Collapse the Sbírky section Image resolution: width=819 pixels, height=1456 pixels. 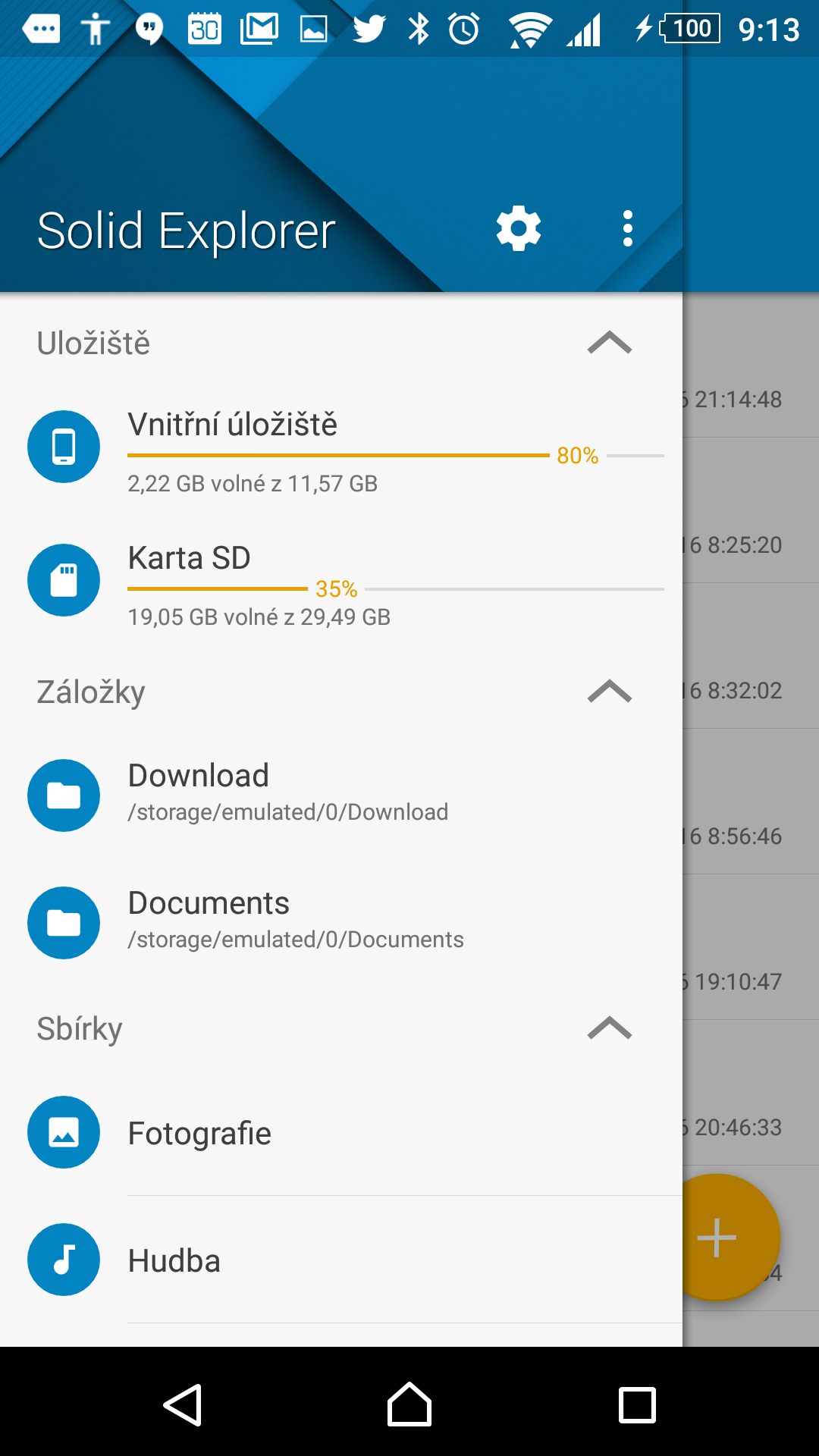(609, 1028)
